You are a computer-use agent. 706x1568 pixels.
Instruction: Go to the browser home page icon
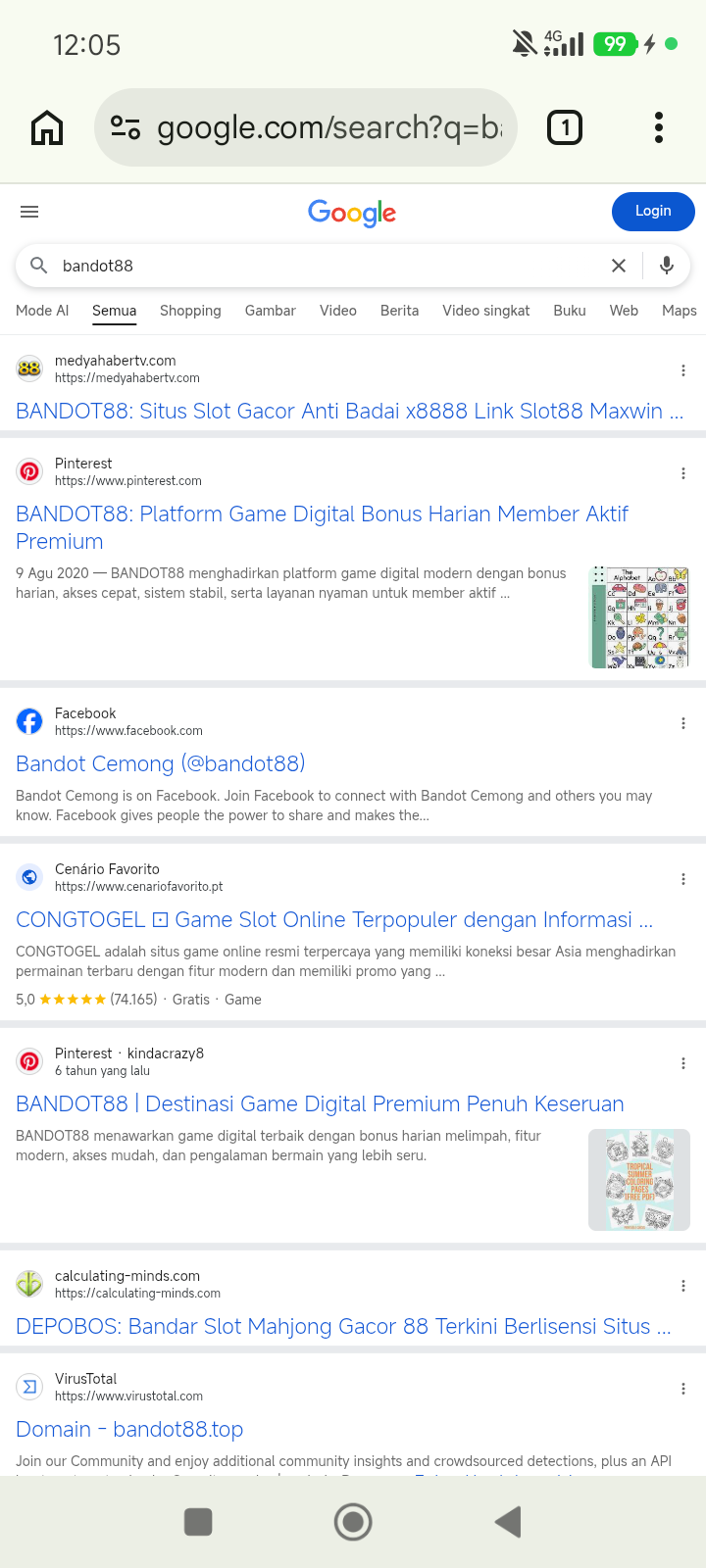[47, 127]
